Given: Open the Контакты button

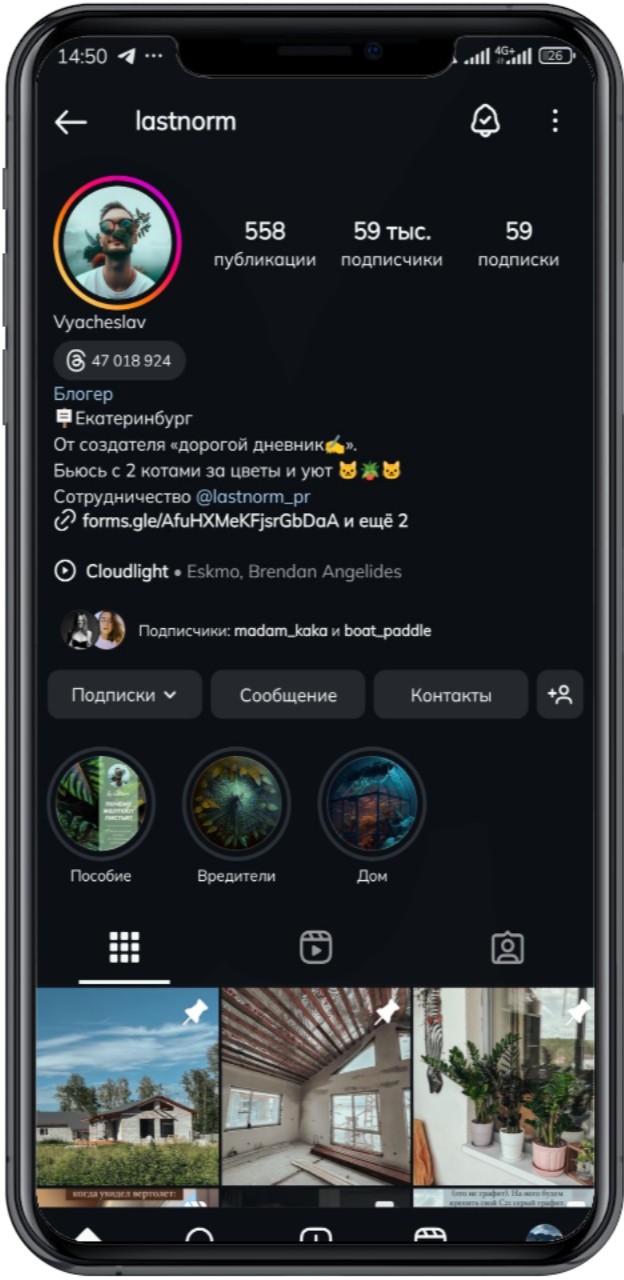Looking at the screenshot, I should click(451, 695).
